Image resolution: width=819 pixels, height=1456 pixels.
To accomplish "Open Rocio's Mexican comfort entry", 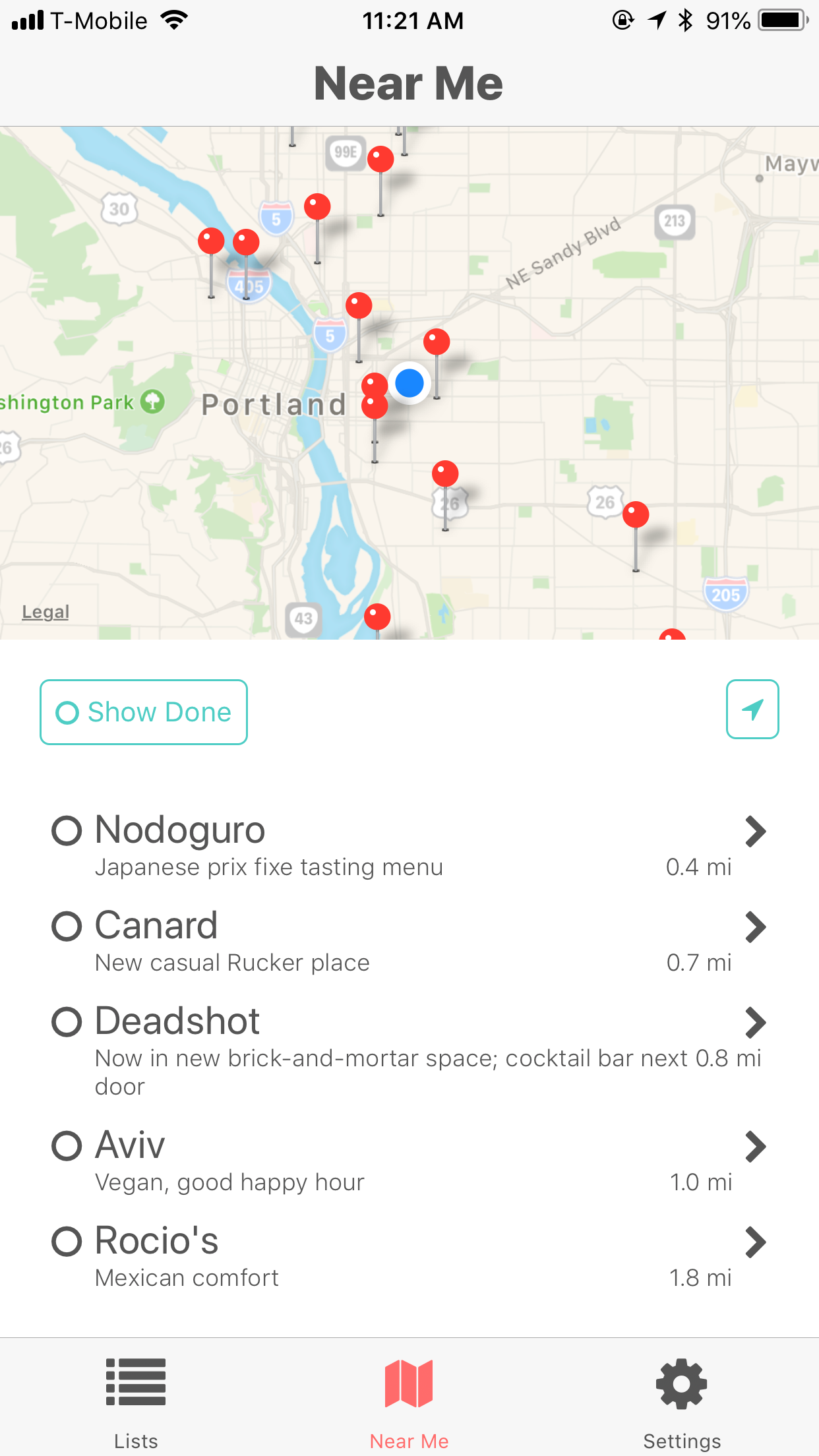I will coord(409,1256).
